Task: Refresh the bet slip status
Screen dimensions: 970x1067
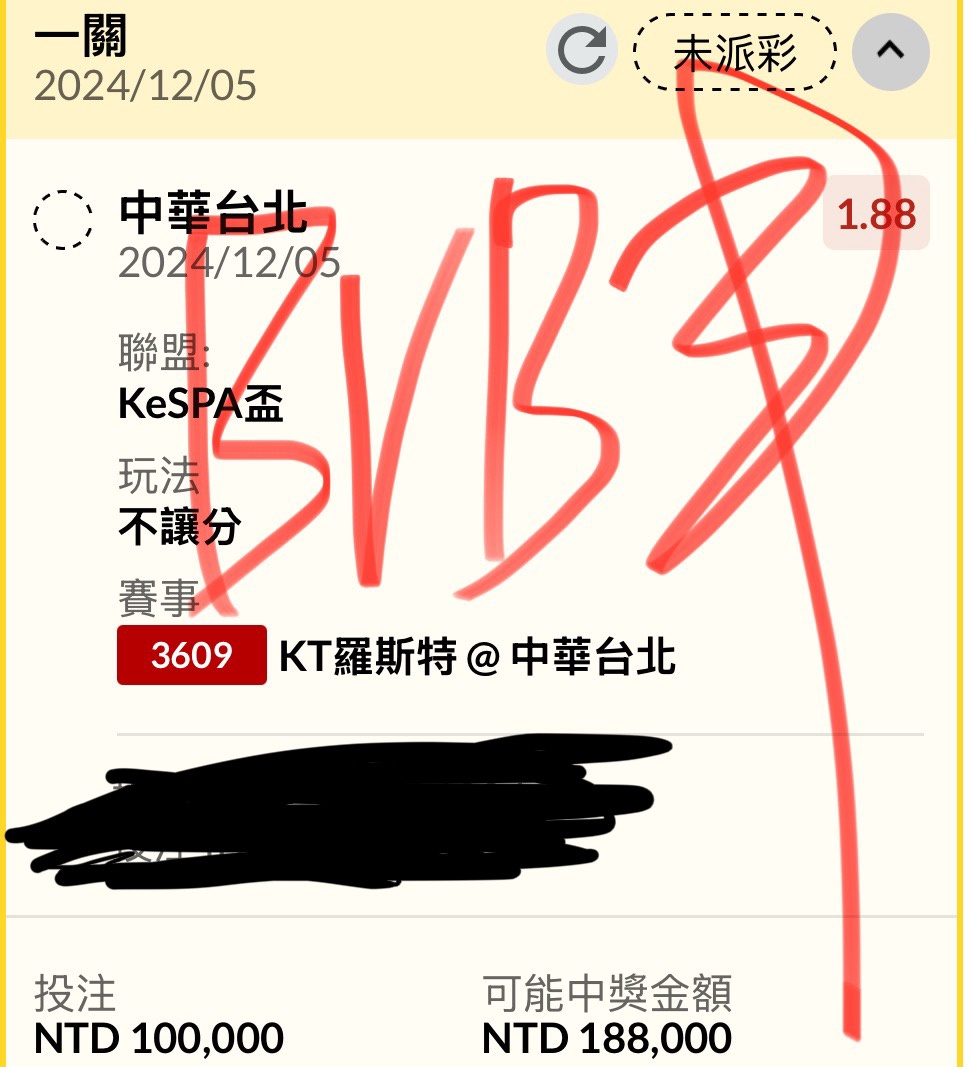Action: pyautogui.click(x=581, y=50)
